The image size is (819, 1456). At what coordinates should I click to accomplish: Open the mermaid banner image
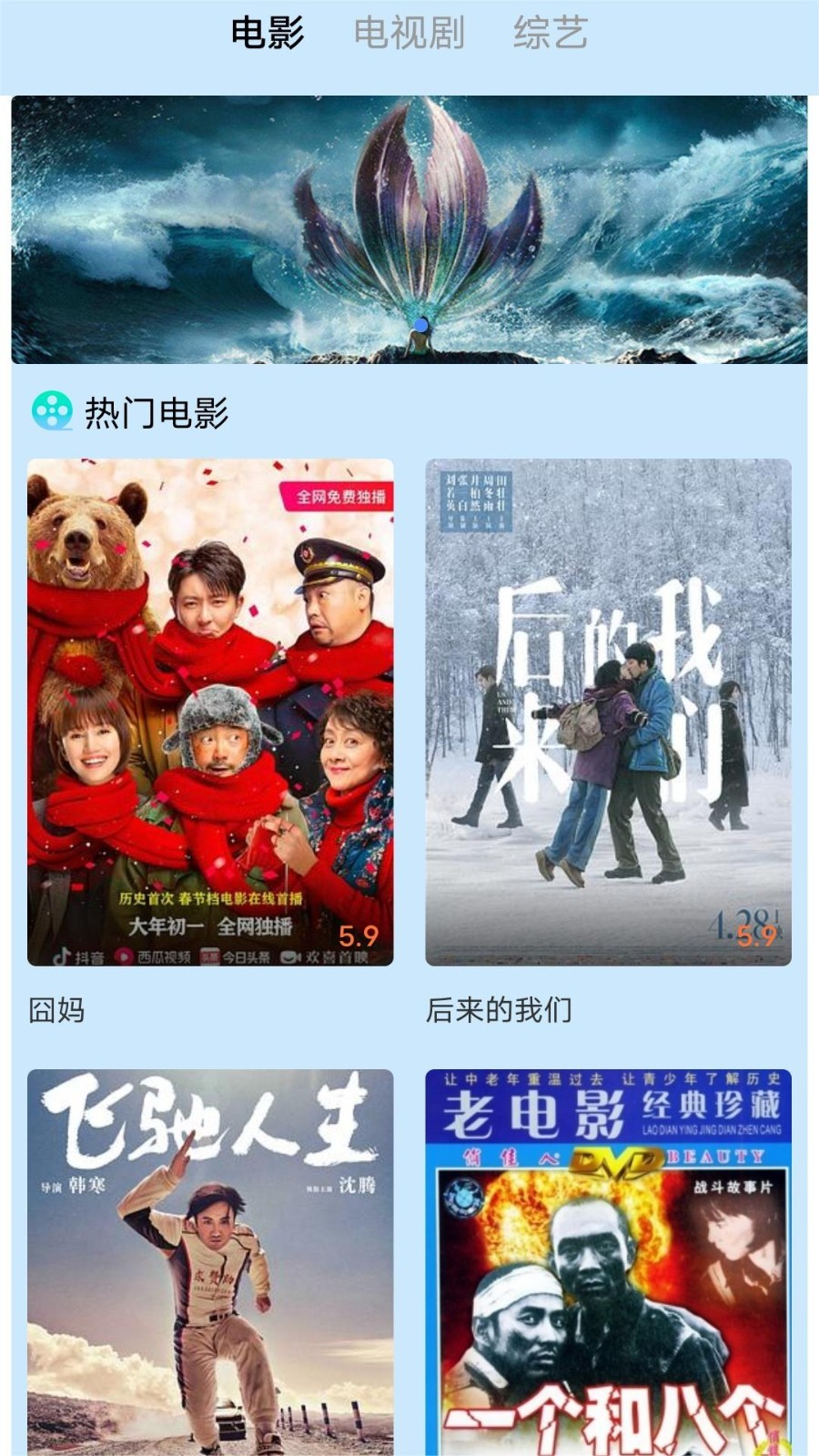(409, 227)
